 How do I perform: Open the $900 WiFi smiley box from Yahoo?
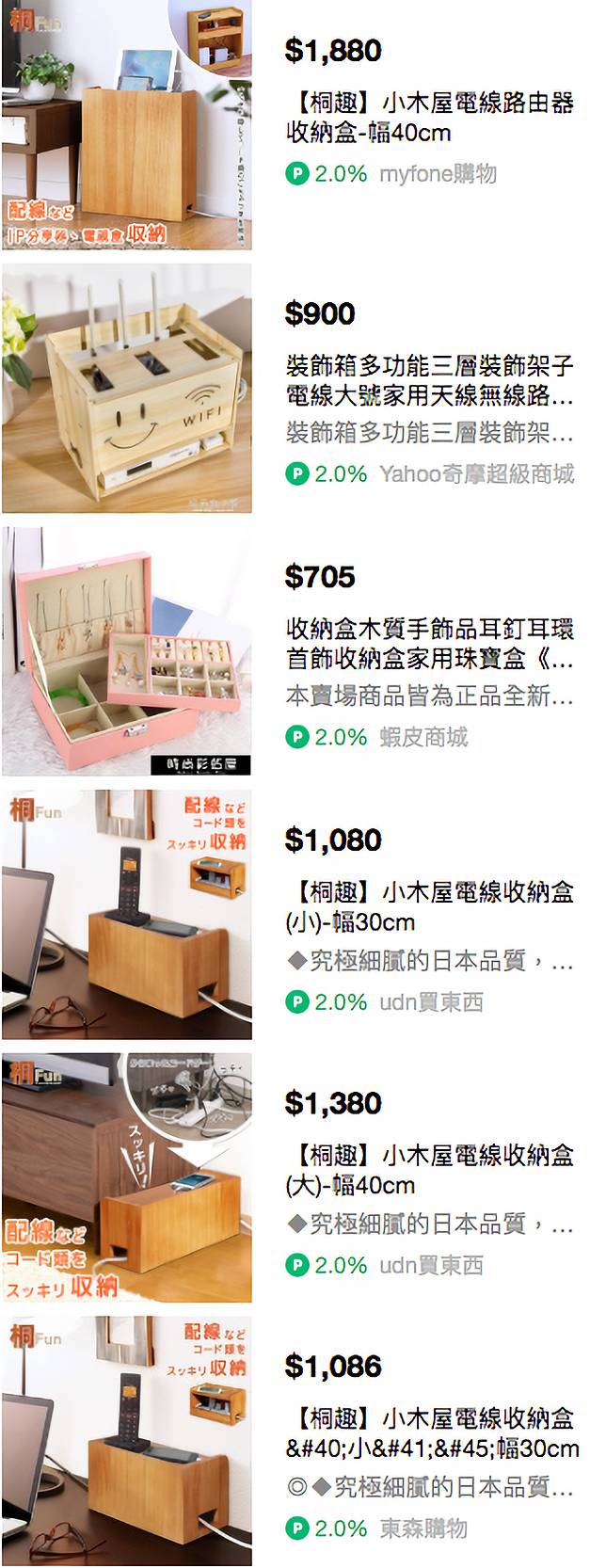pos(429,379)
